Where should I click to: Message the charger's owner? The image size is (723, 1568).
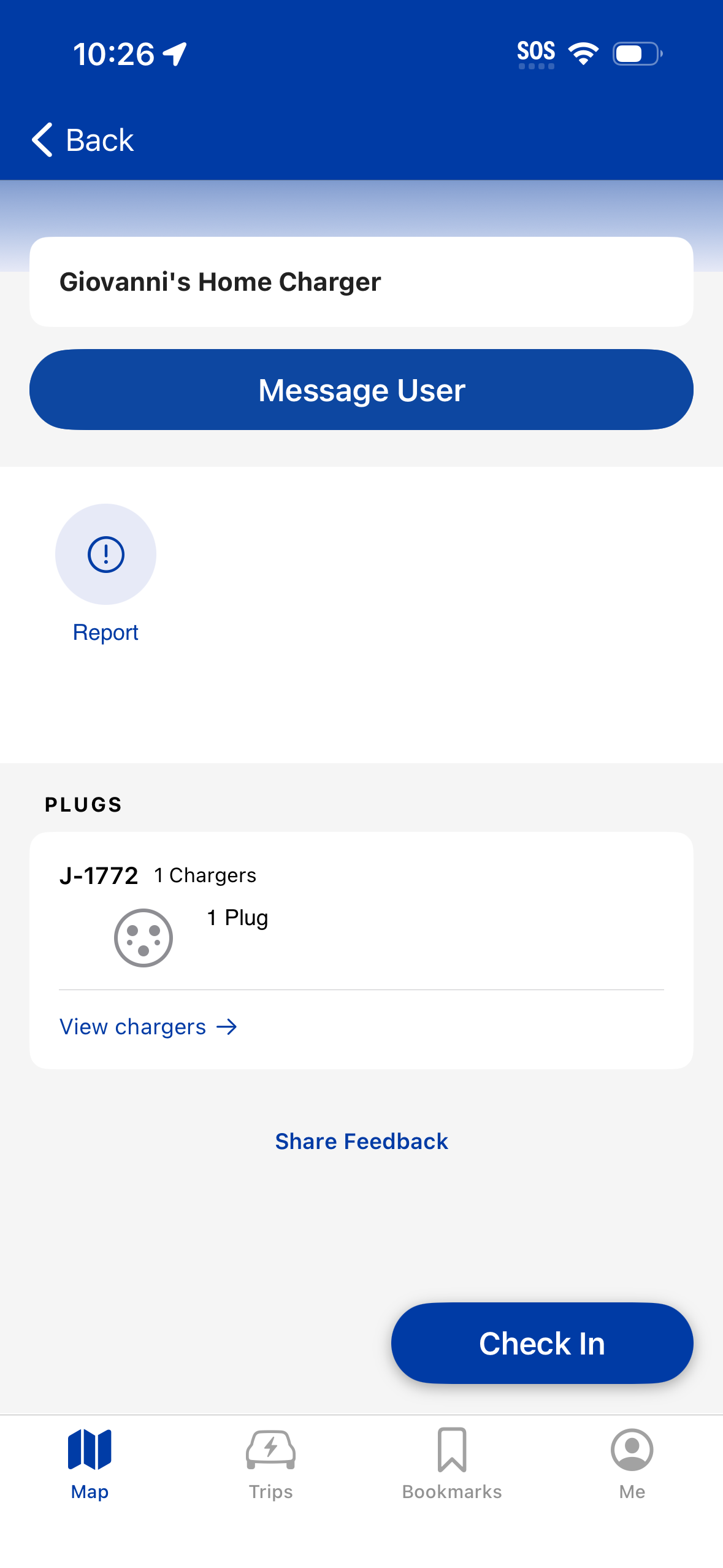coord(361,390)
